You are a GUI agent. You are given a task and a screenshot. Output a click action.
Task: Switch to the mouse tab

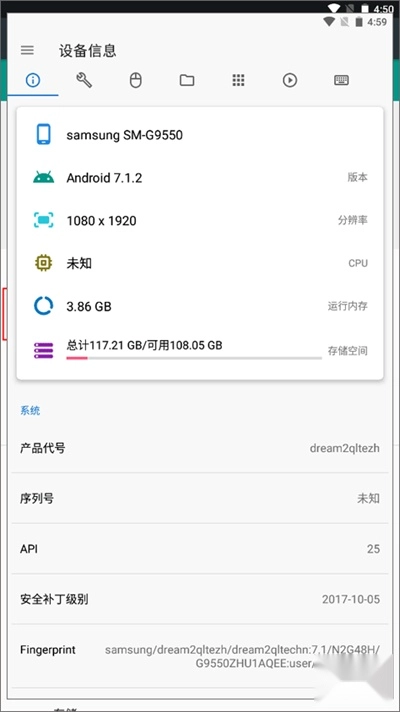(x=136, y=81)
